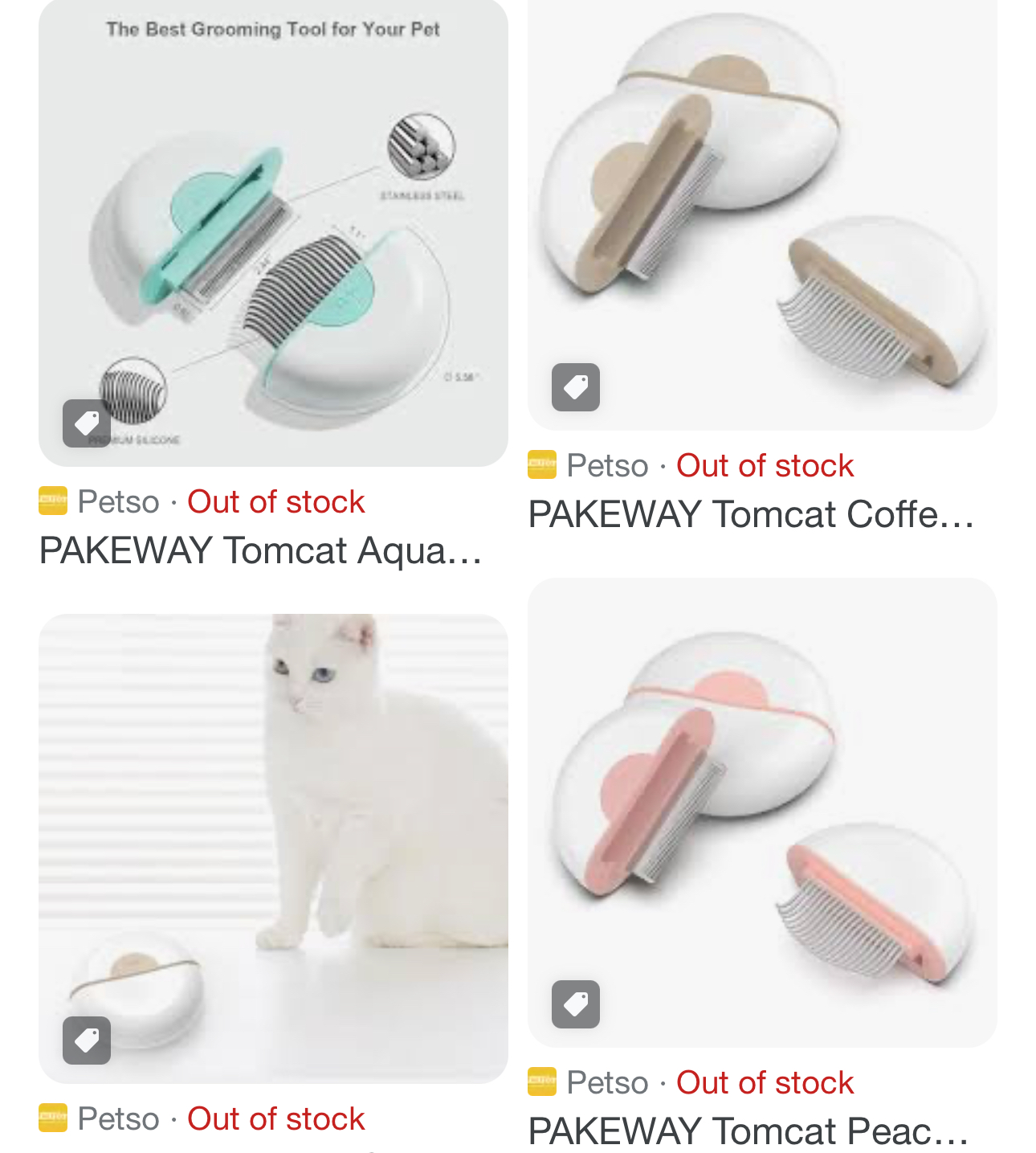This screenshot has height=1153, width=1036.
Task: Open the PAKEWAY Tomcat Peach brush image
Action: 761,812
